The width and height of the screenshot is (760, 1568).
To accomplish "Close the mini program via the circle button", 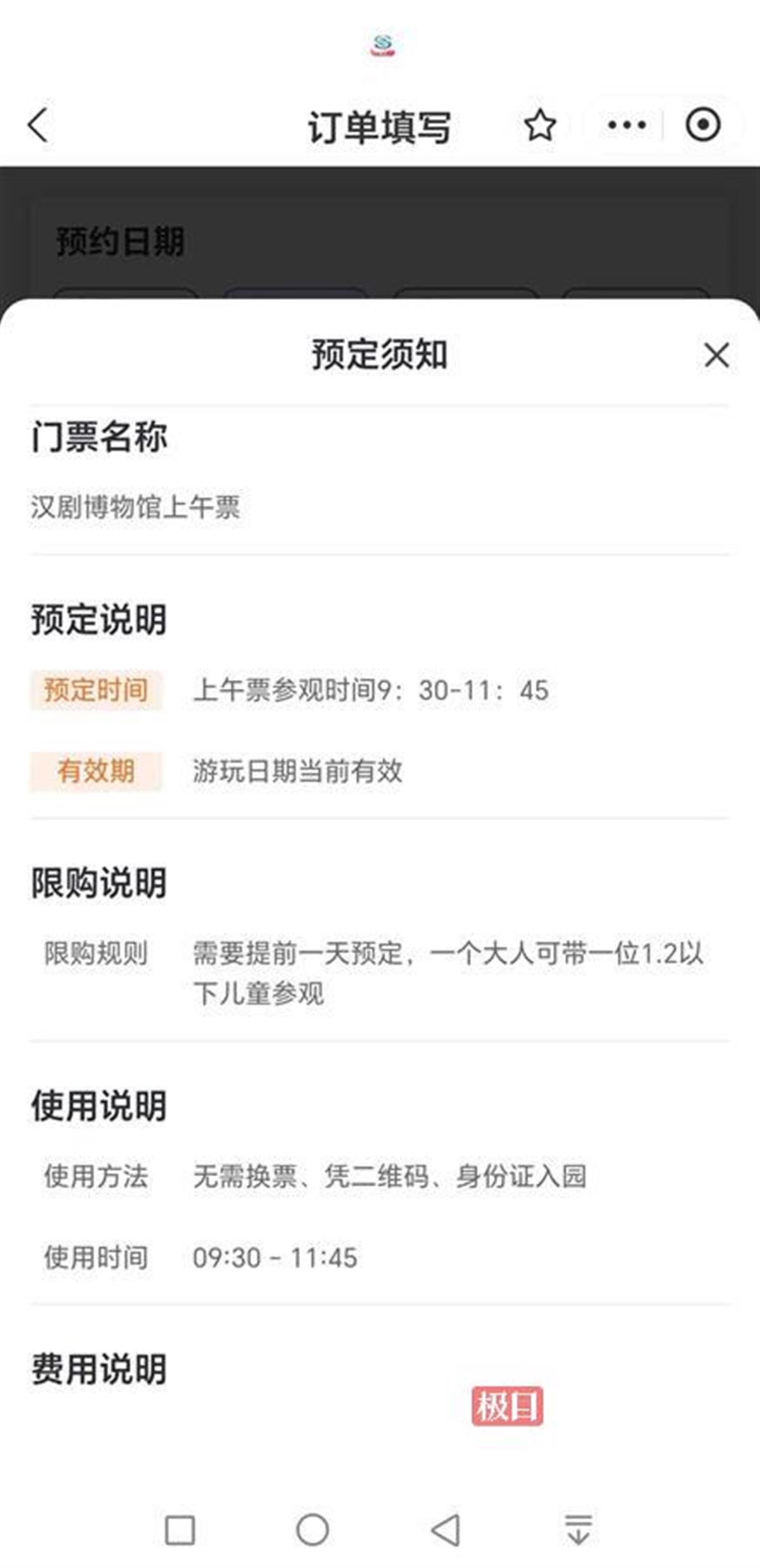I will click(x=702, y=125).
